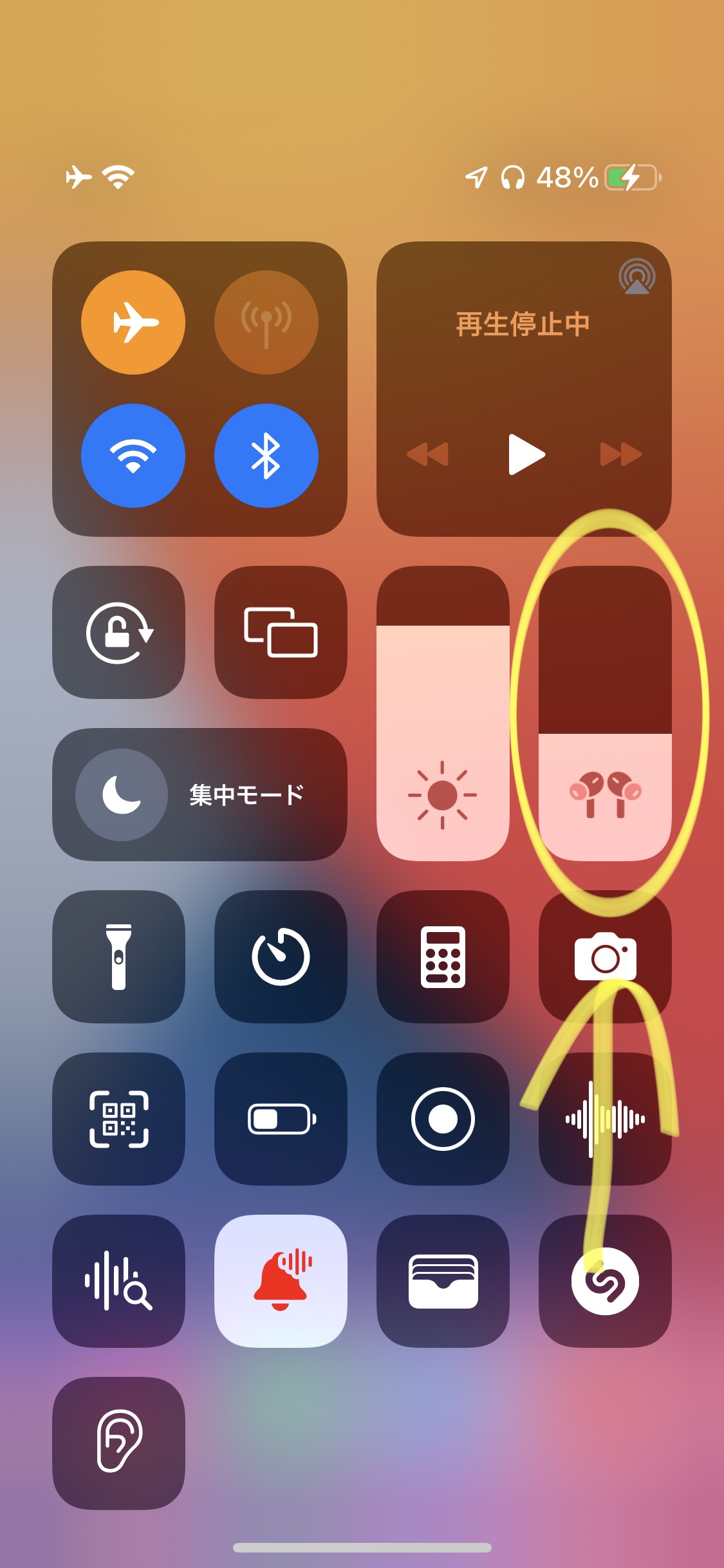This screenshot has height=1568, width=724.
Task: Tap the AirPods volume slider
Action: click(606, 714)
